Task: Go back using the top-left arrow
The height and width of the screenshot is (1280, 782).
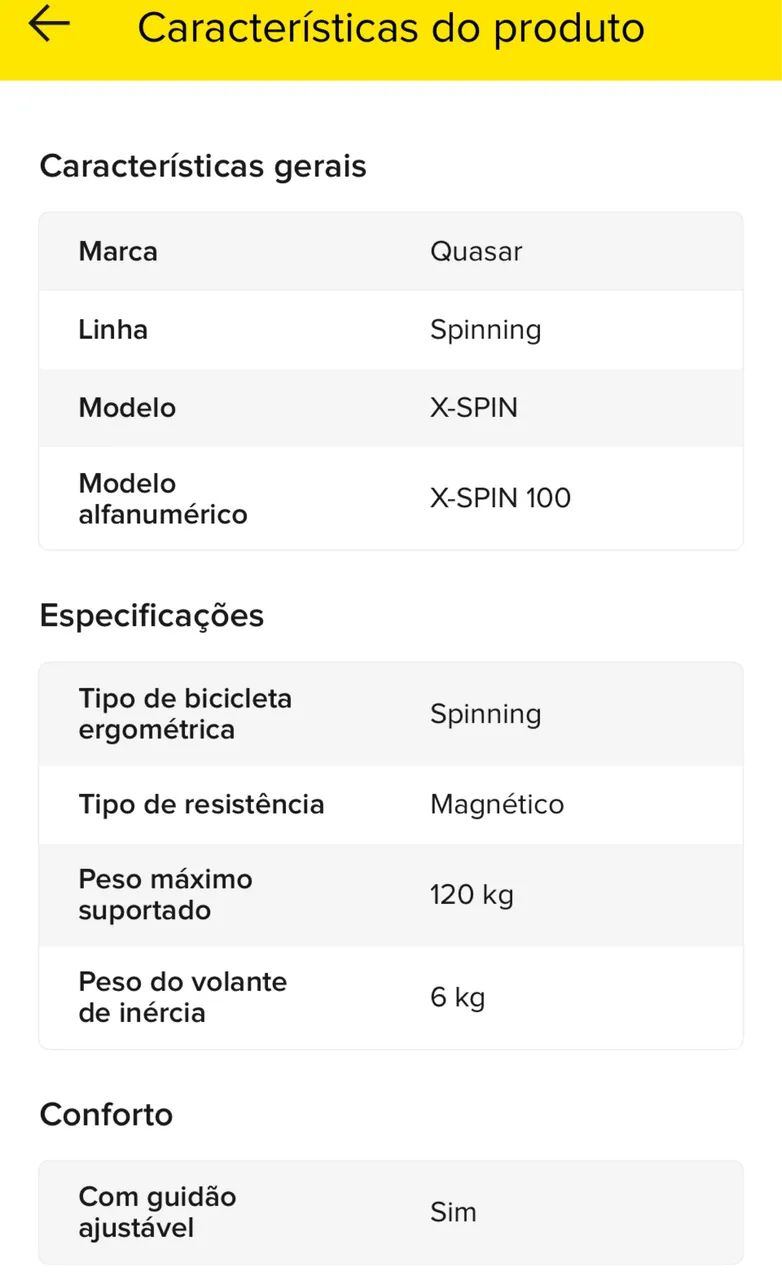Action: pos(49,25)
